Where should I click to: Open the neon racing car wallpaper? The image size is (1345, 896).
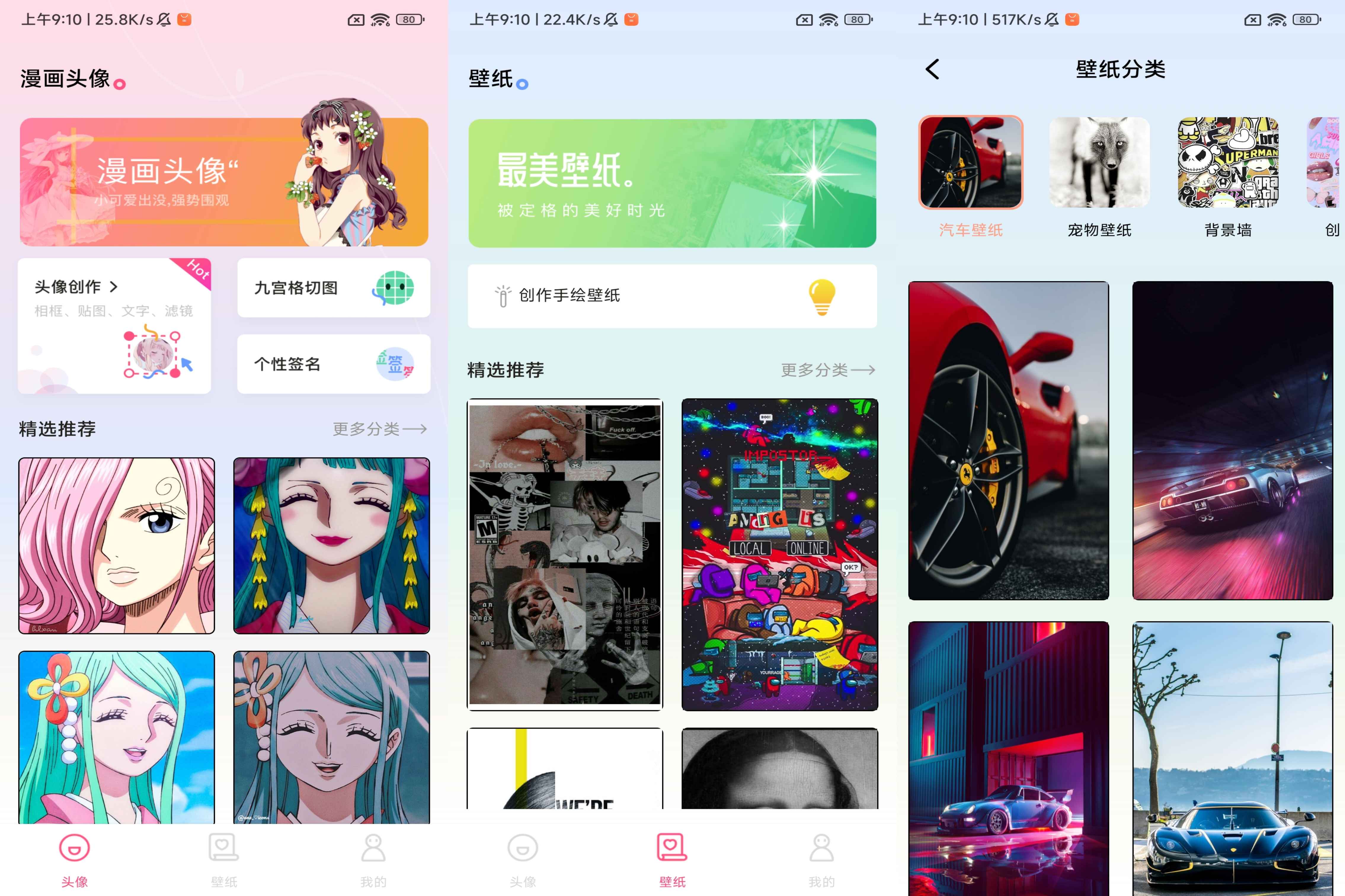1232,440
